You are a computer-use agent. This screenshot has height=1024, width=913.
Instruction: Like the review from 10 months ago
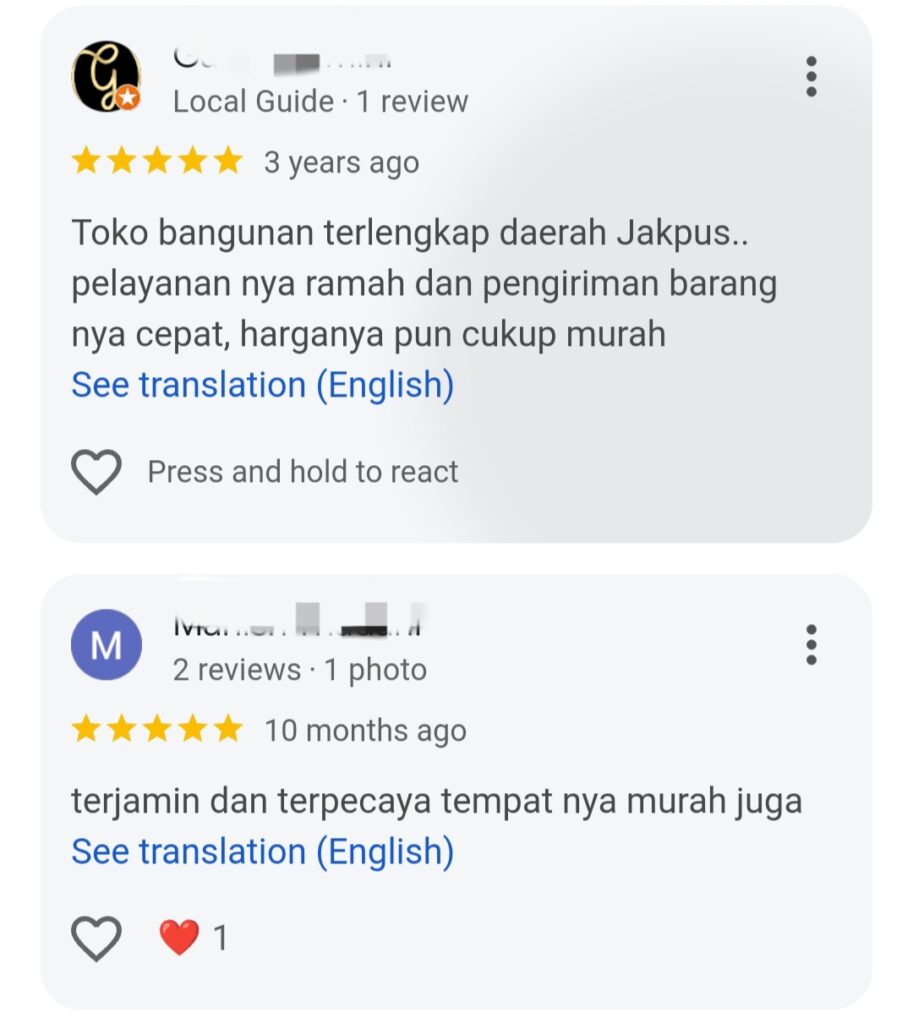pos(97,938)
